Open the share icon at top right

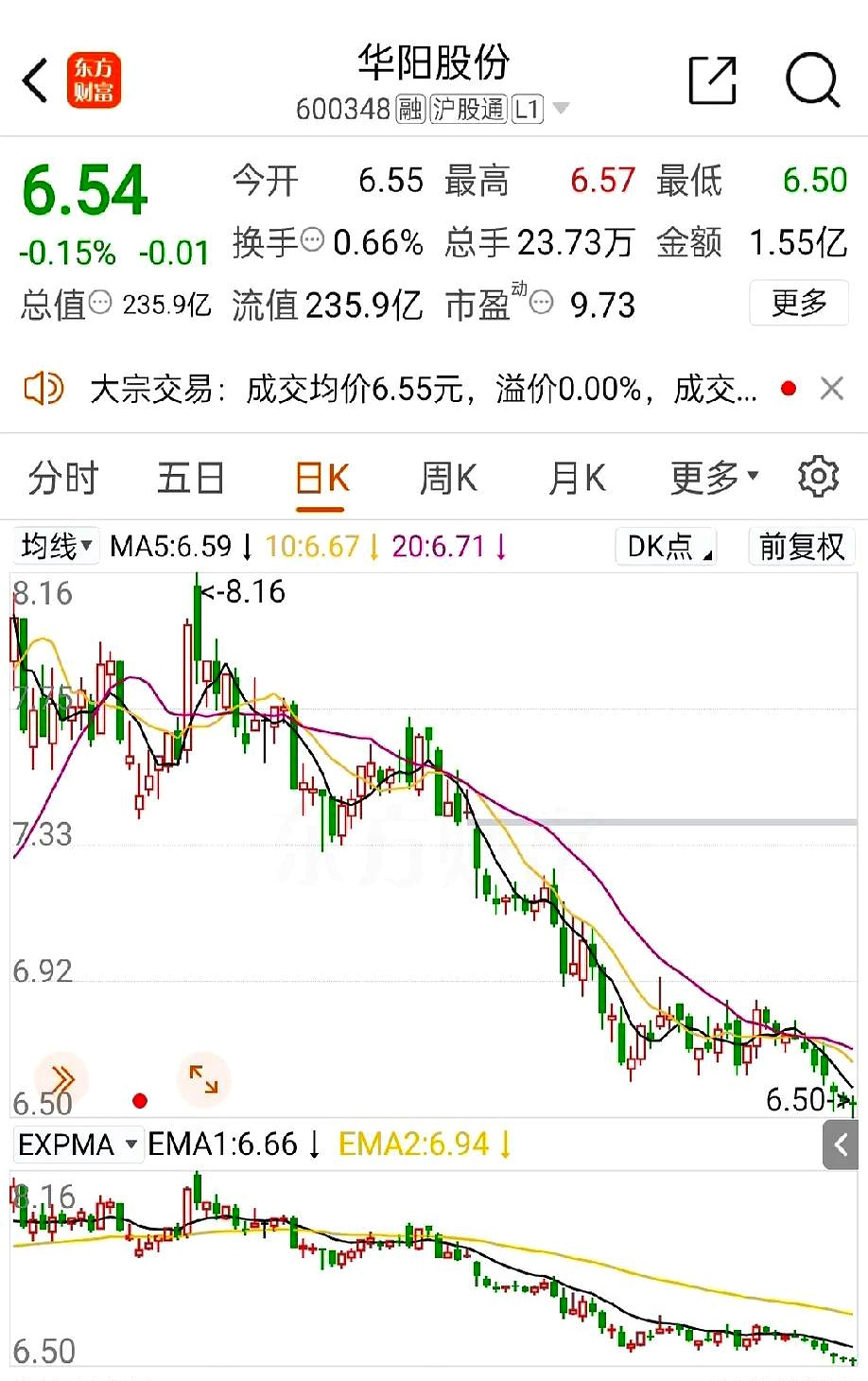(x=712, y=81)
